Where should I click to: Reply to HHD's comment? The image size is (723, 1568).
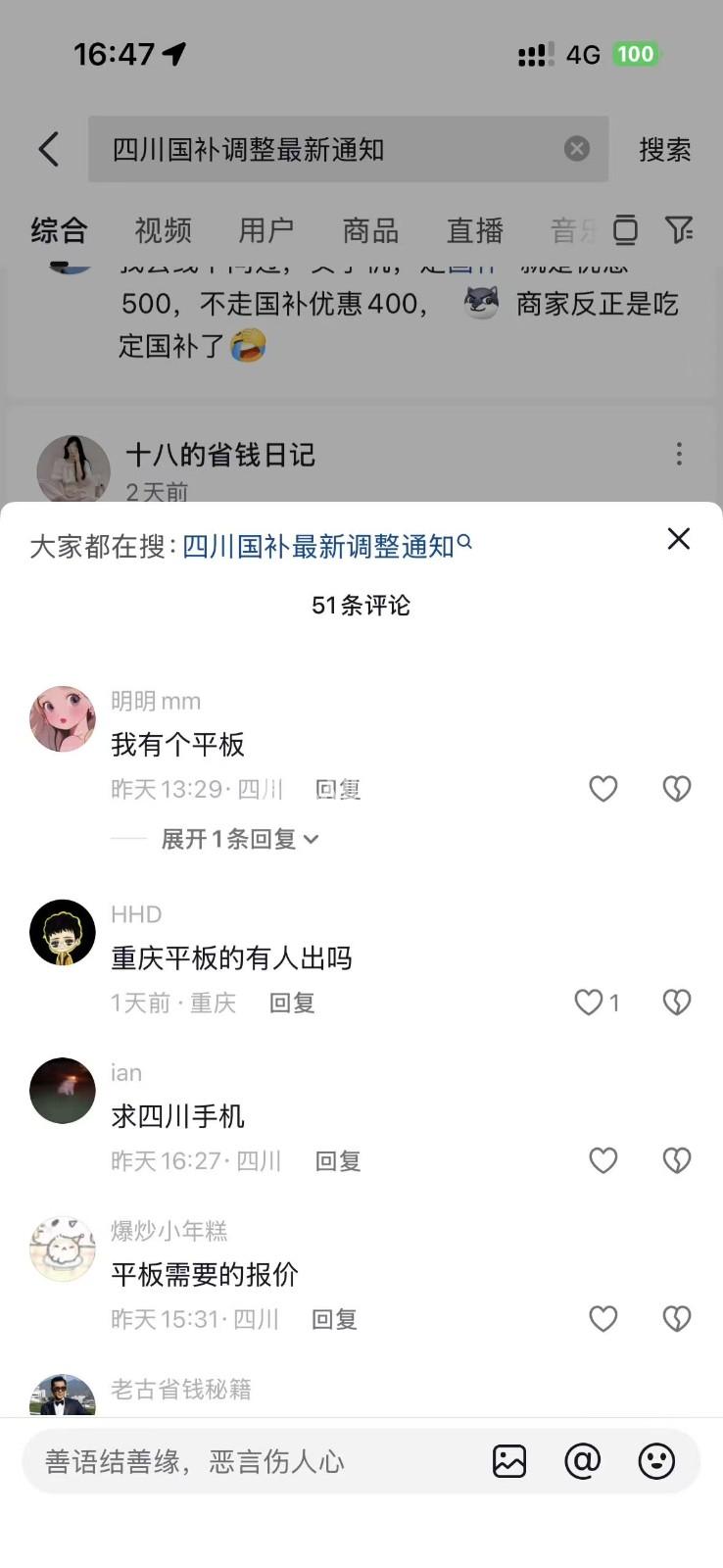click(x=292, y=1003)
